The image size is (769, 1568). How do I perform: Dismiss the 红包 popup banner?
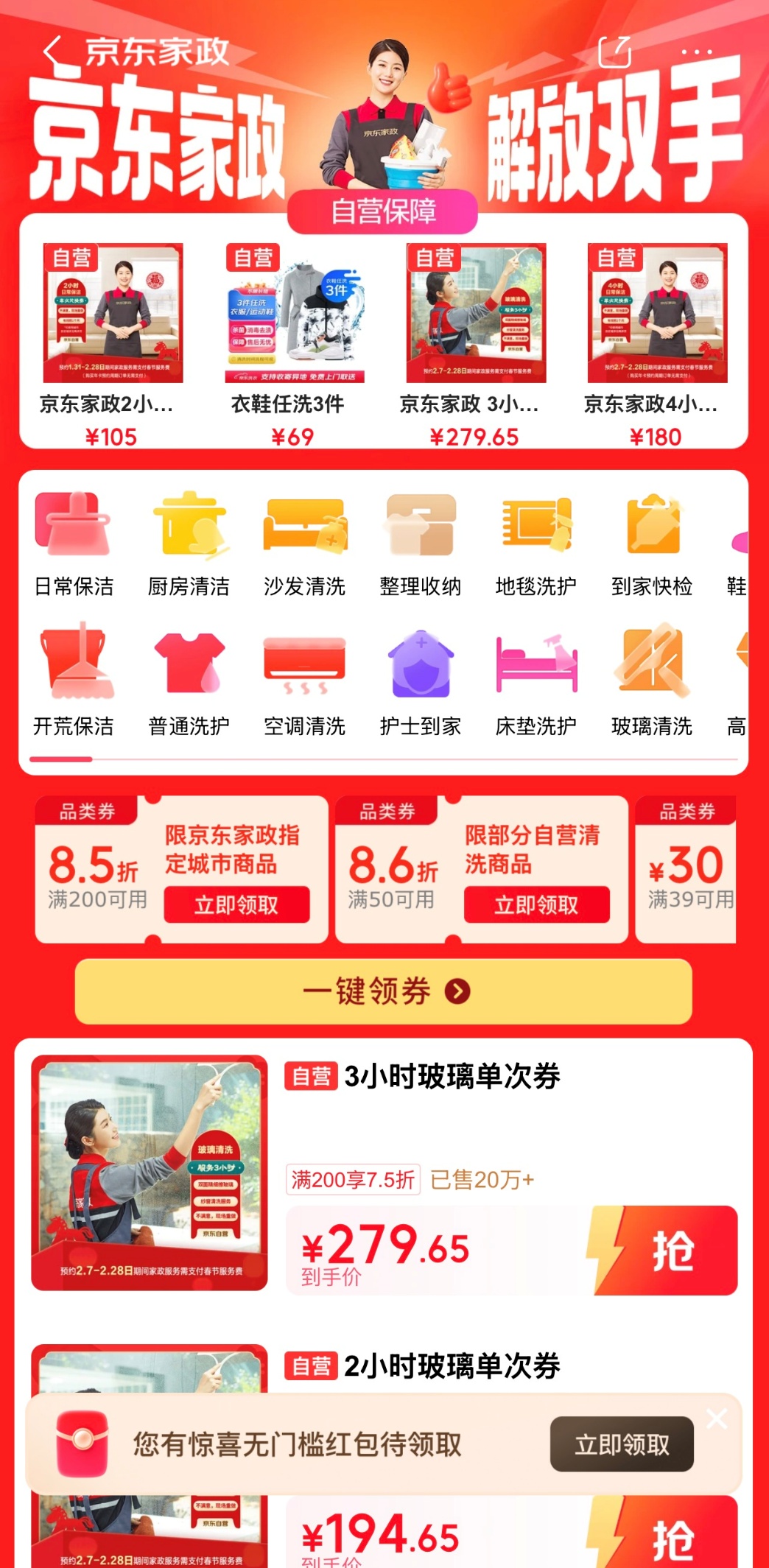[717, 1418]
